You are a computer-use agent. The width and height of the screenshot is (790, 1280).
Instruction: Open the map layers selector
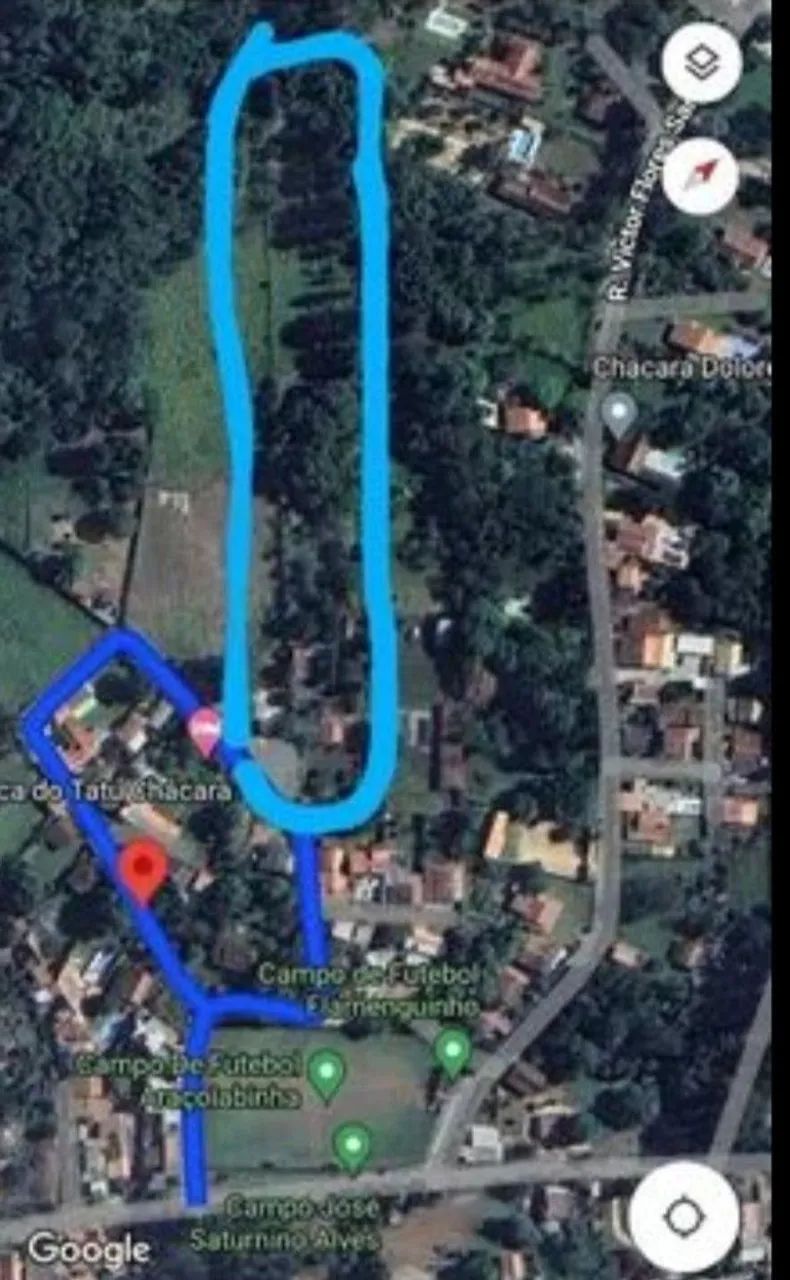tap(702, 63)
